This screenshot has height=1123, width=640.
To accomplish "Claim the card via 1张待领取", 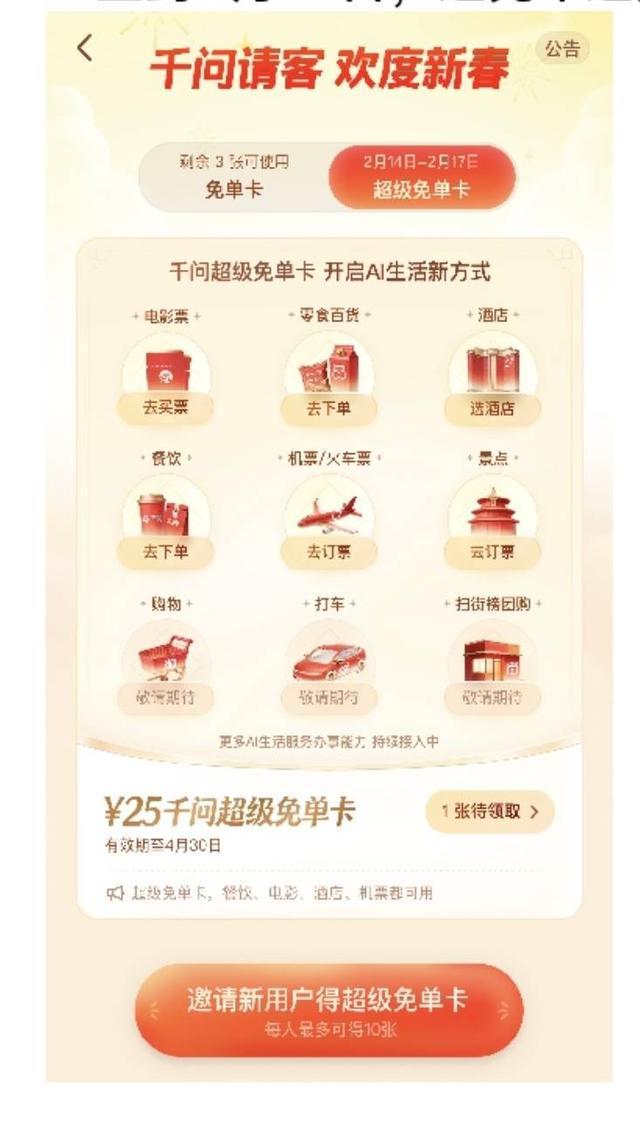I will 490,812.
